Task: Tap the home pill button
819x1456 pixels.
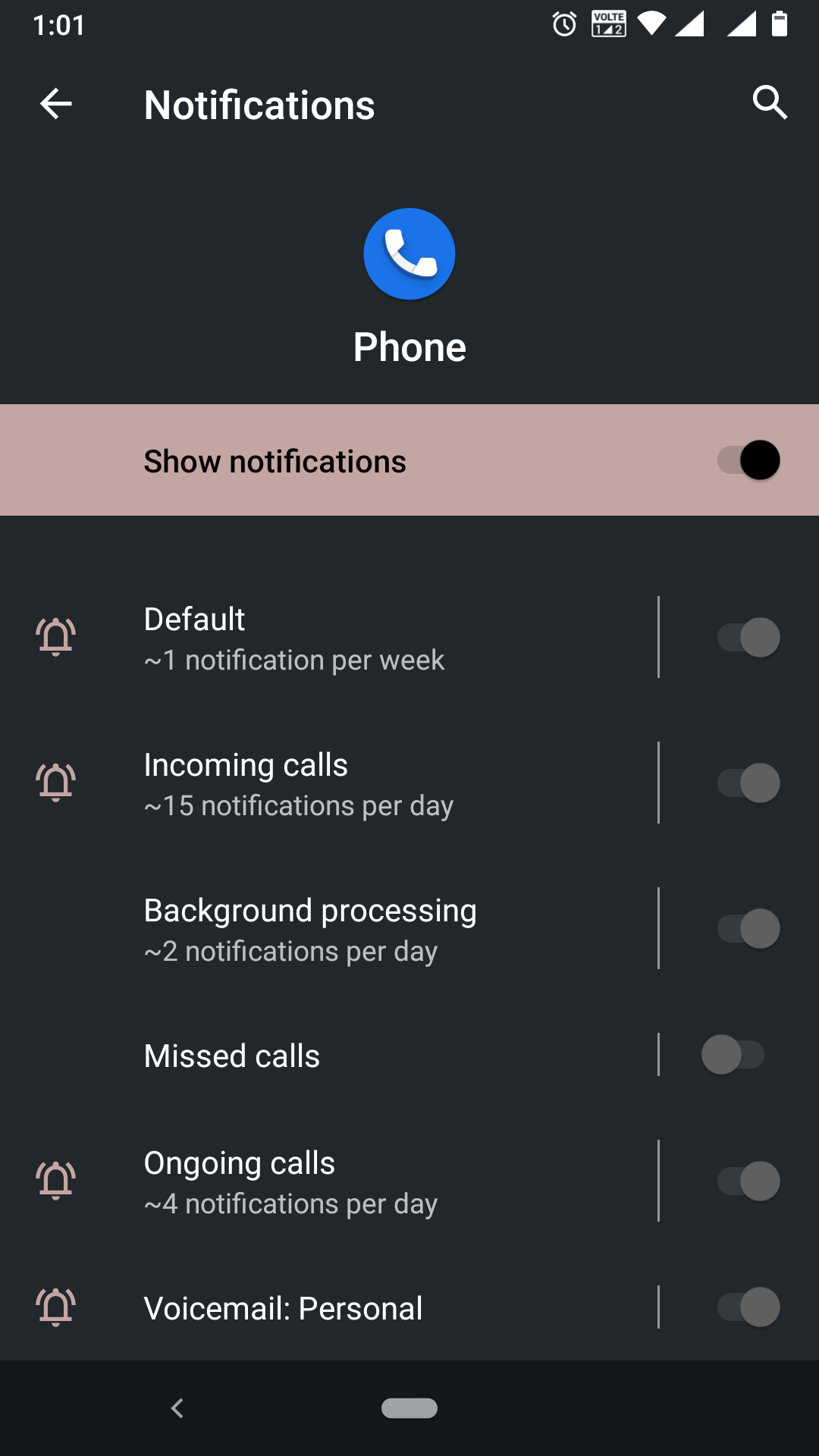Action: click(x=409, y=1408)
